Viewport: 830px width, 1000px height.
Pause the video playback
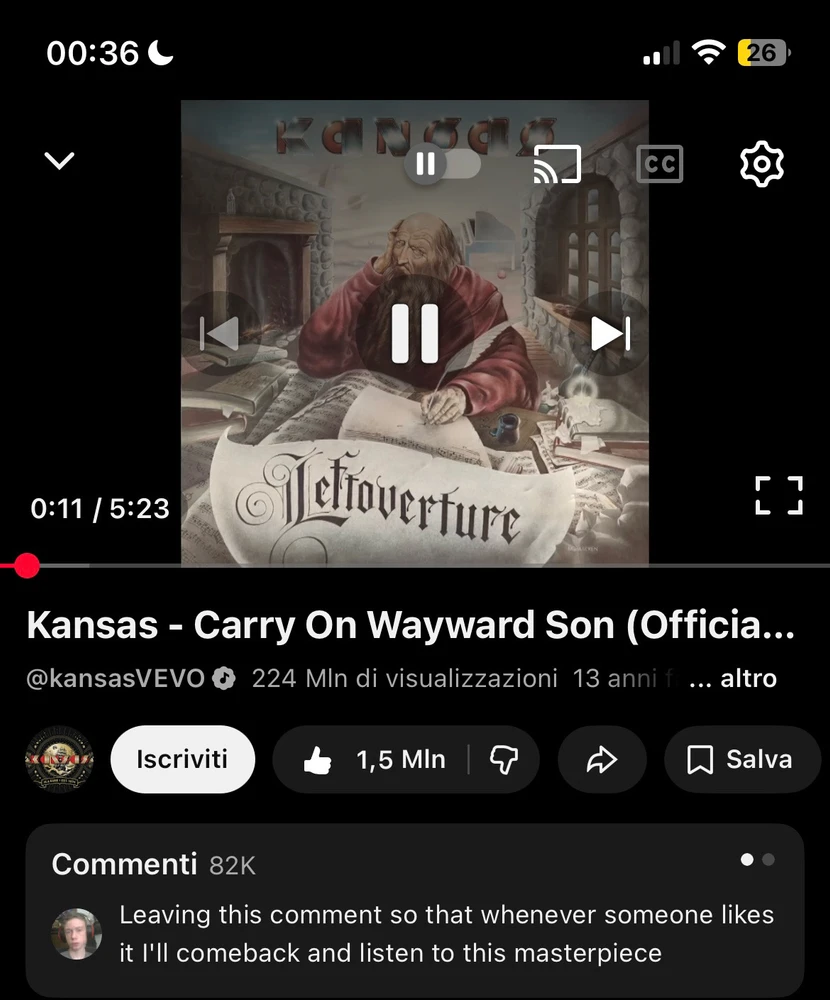point(414,333)
